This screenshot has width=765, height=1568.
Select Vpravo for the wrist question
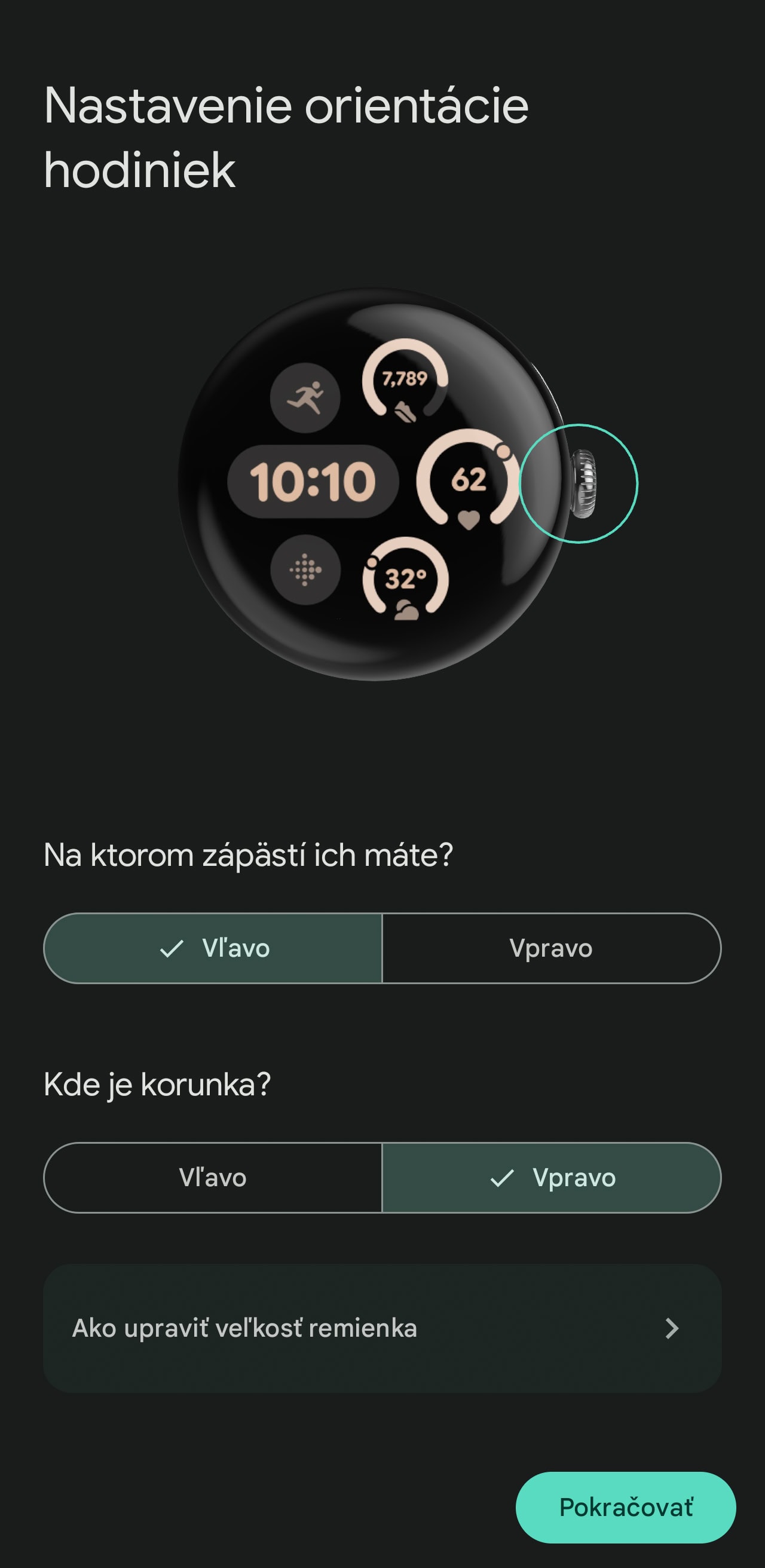552,948
